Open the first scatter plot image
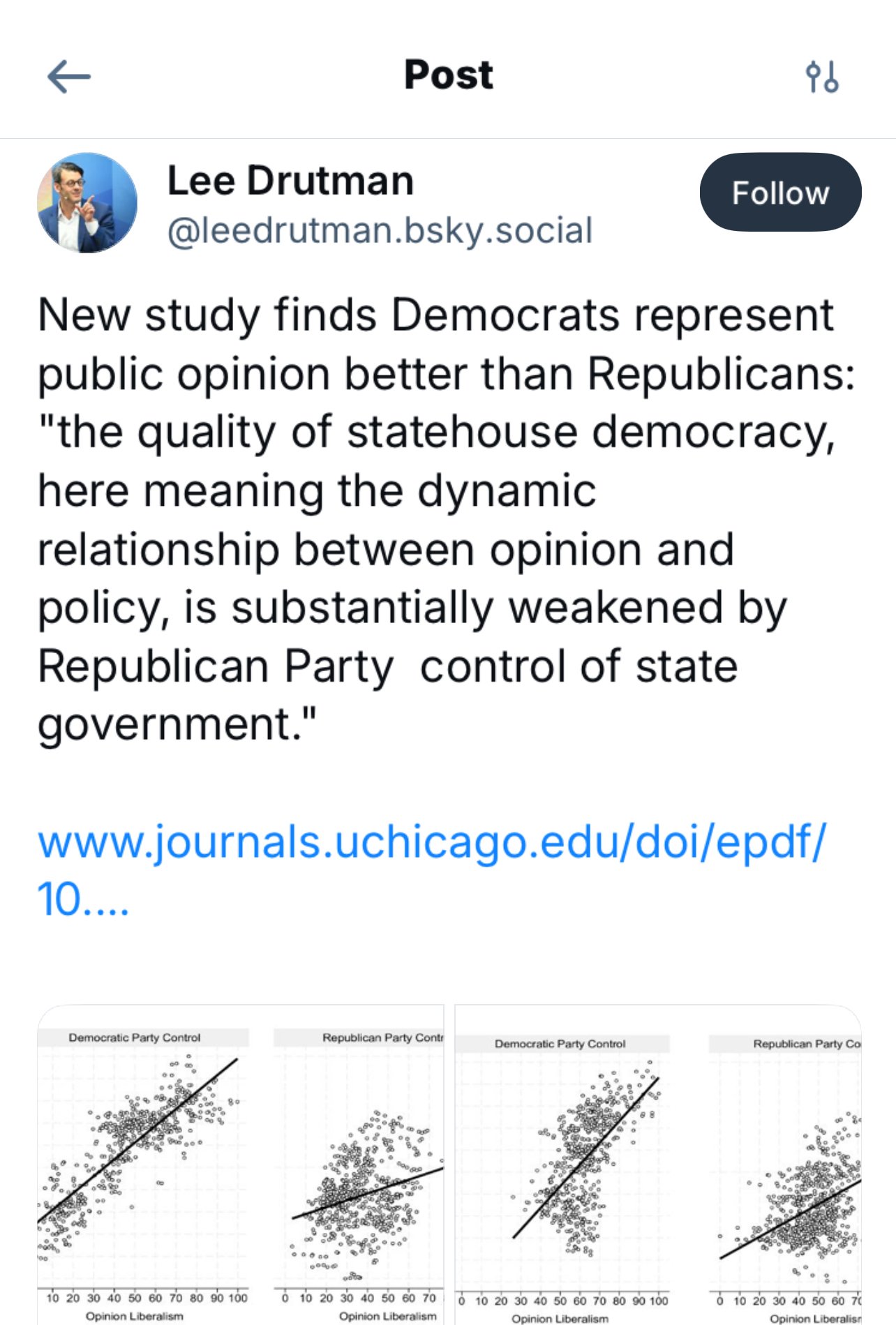 (240, 1165)
